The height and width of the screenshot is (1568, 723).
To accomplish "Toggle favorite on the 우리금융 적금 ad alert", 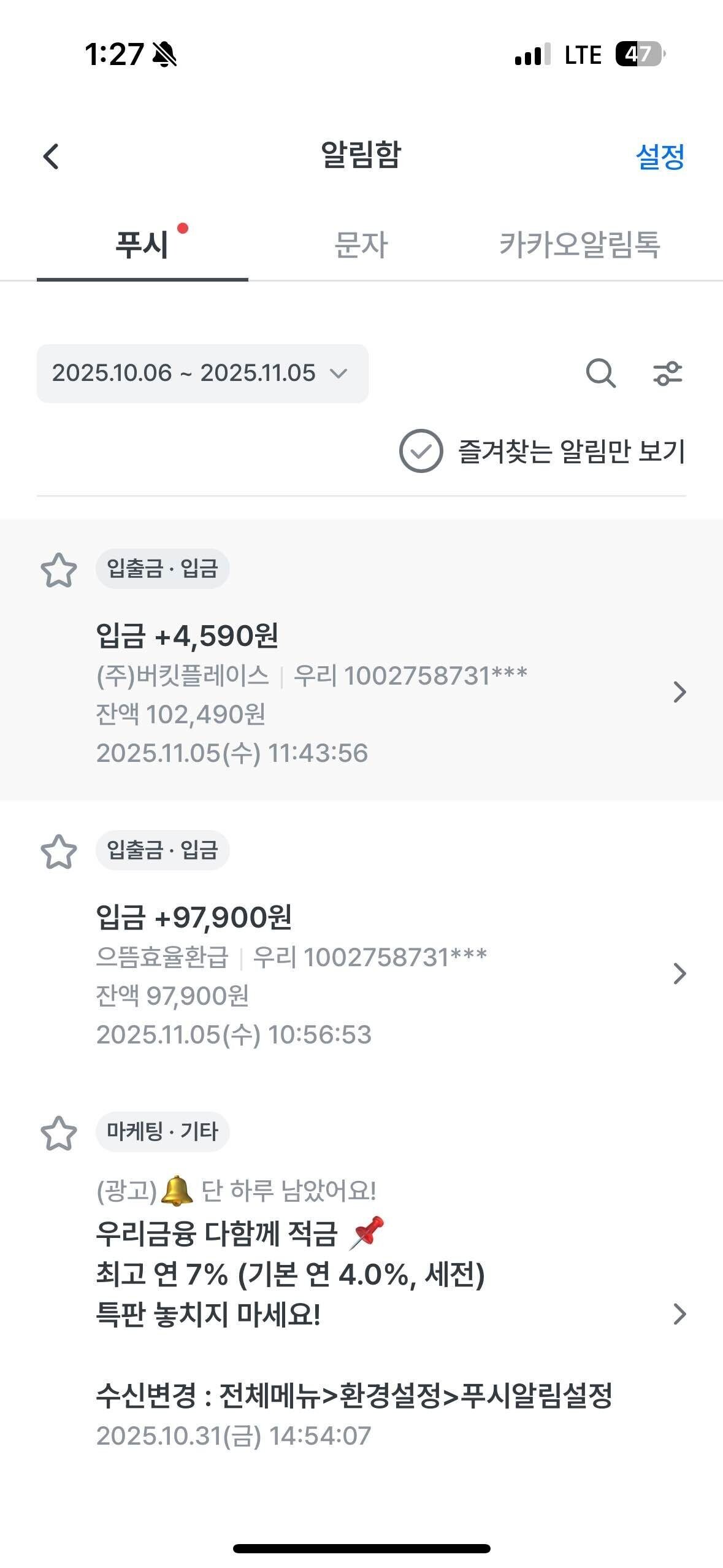I will pyautogui.click(x=58, y=1132).
